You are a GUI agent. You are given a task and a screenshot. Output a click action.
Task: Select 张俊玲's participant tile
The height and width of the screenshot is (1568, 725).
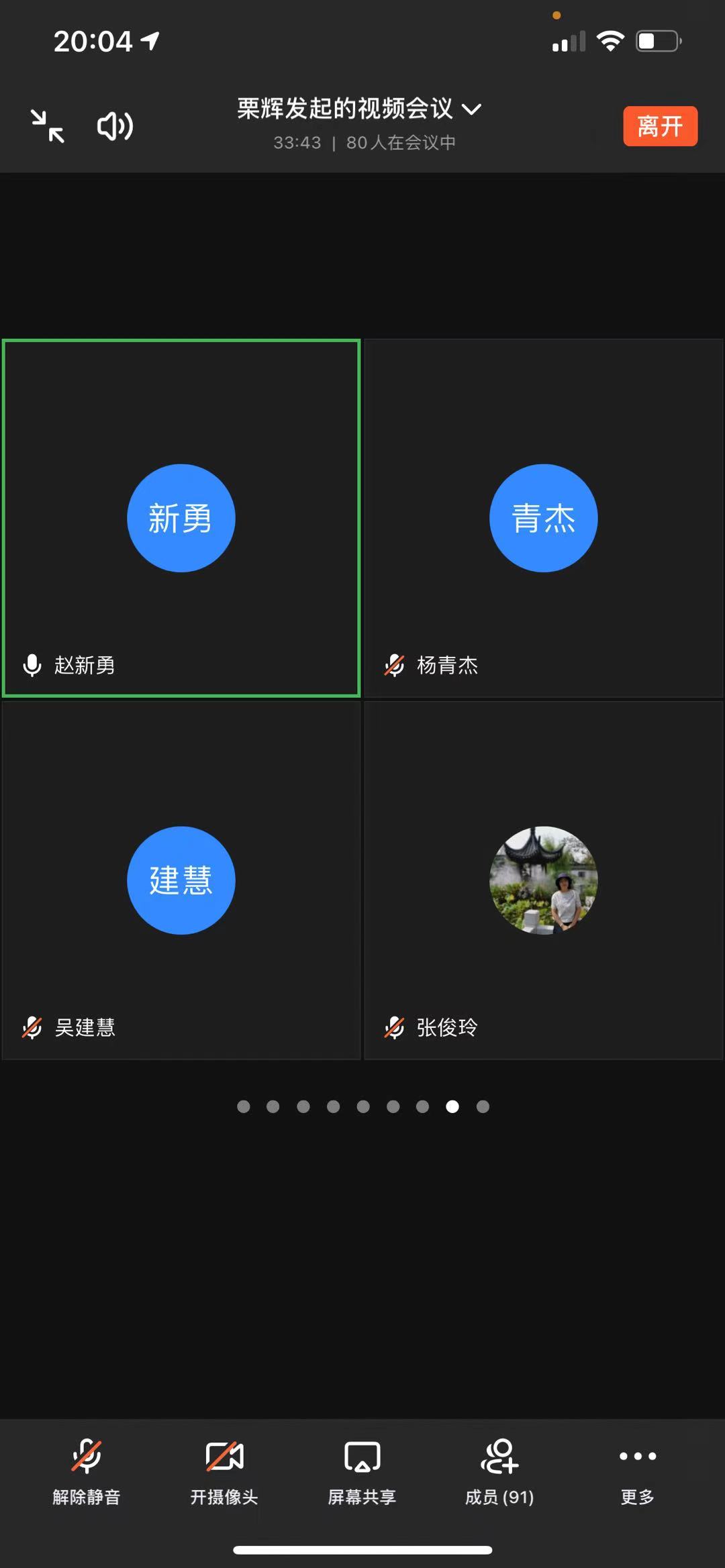[543, 880]
